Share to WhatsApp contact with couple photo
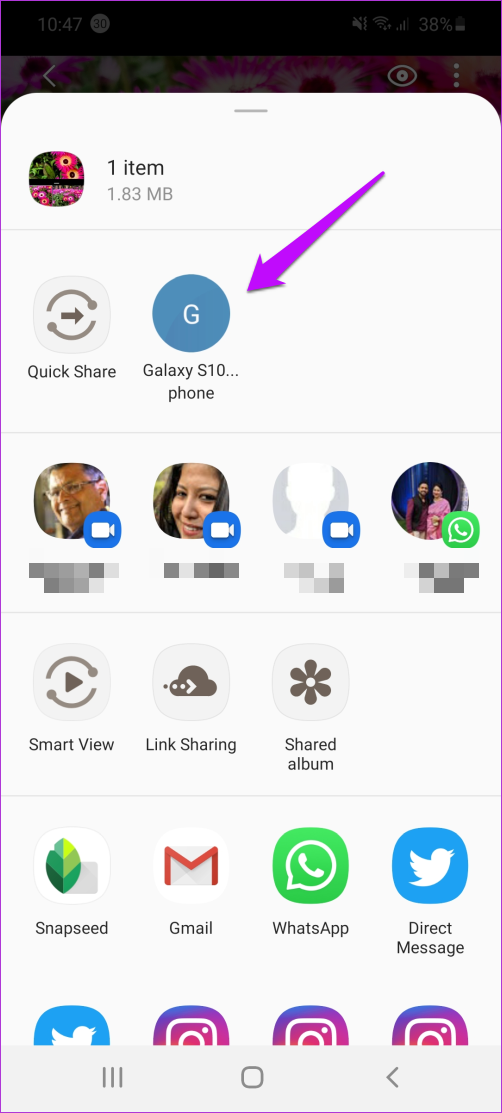The width and height of the screenshot is (502, 1113). pos(430,501)
